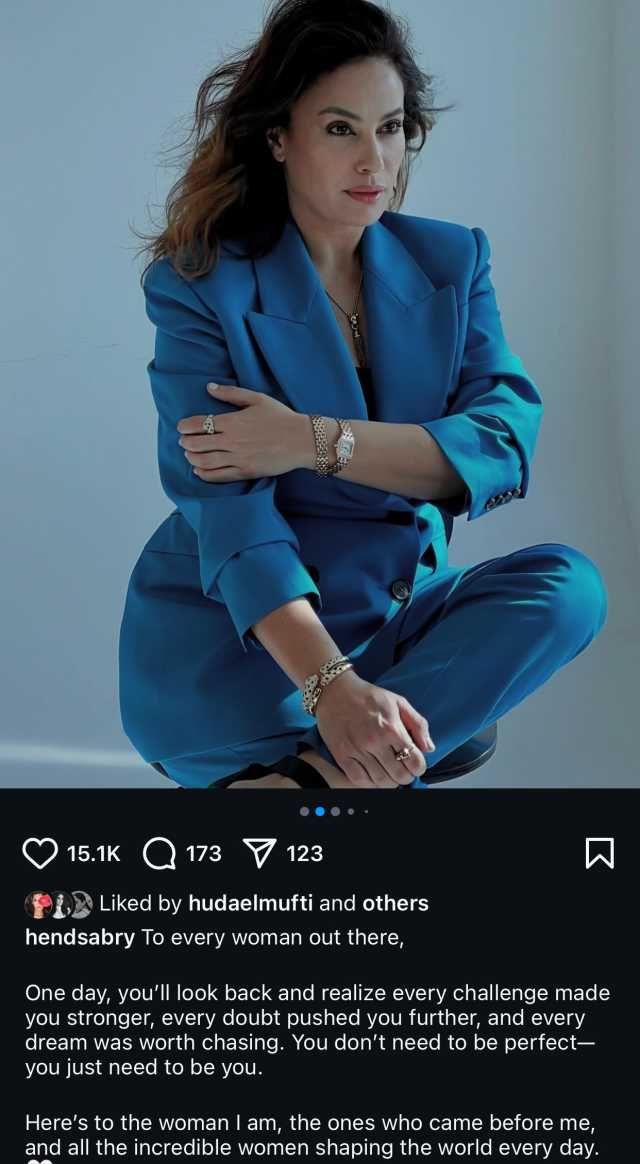Open hendsabry's profile from caption
The height and width of the screenshot is (1164, 640).
pos(80,938)
